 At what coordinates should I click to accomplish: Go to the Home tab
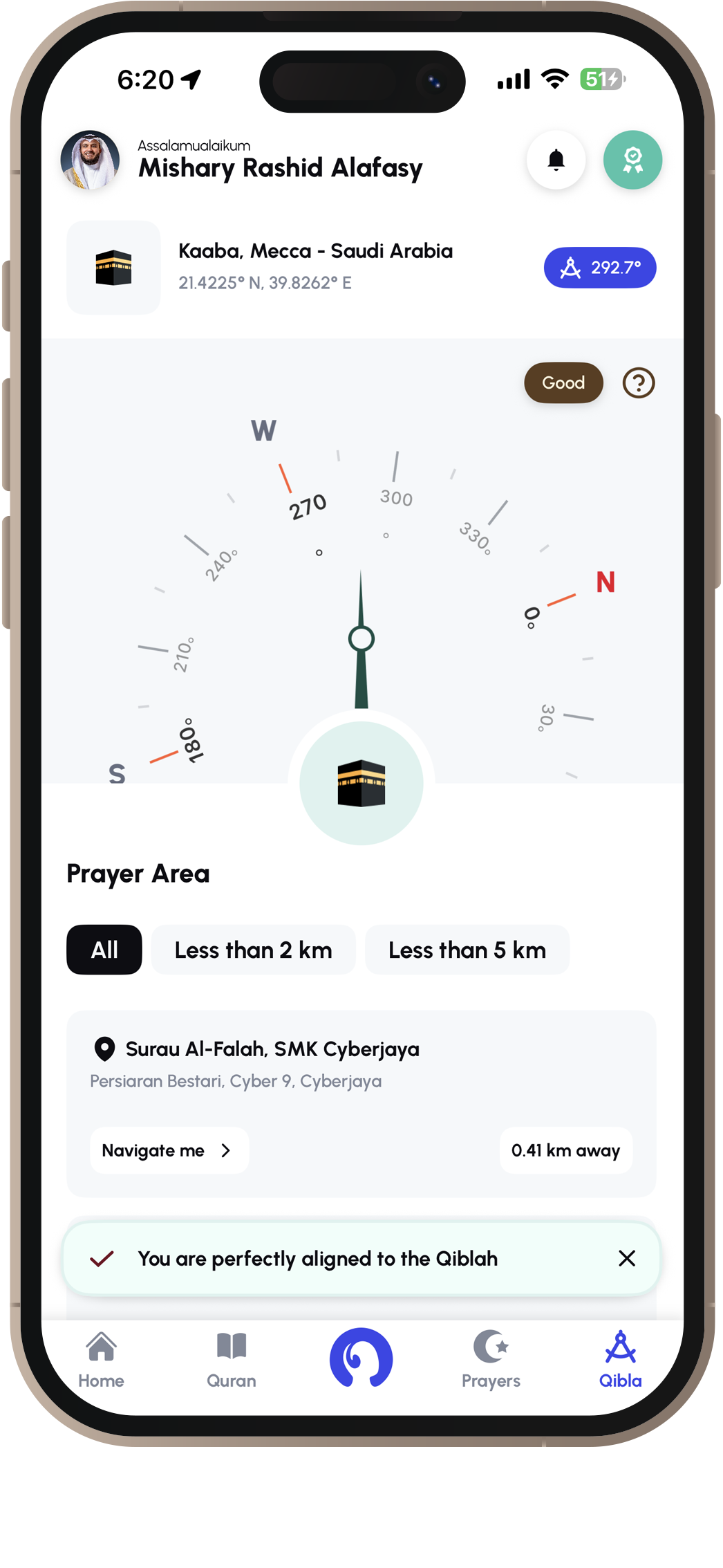point(101,1361)
